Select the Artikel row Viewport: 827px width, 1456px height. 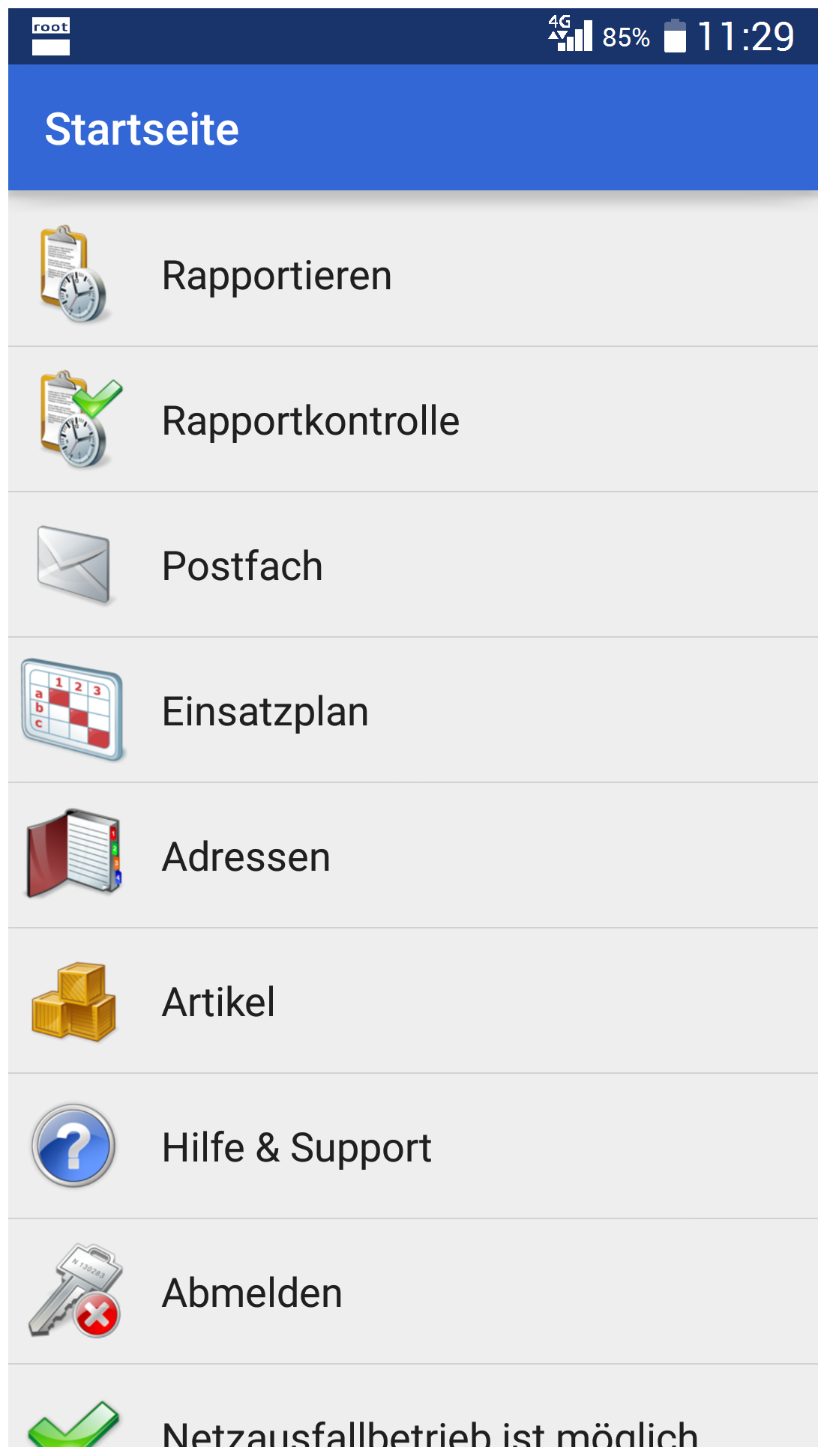413,1001
